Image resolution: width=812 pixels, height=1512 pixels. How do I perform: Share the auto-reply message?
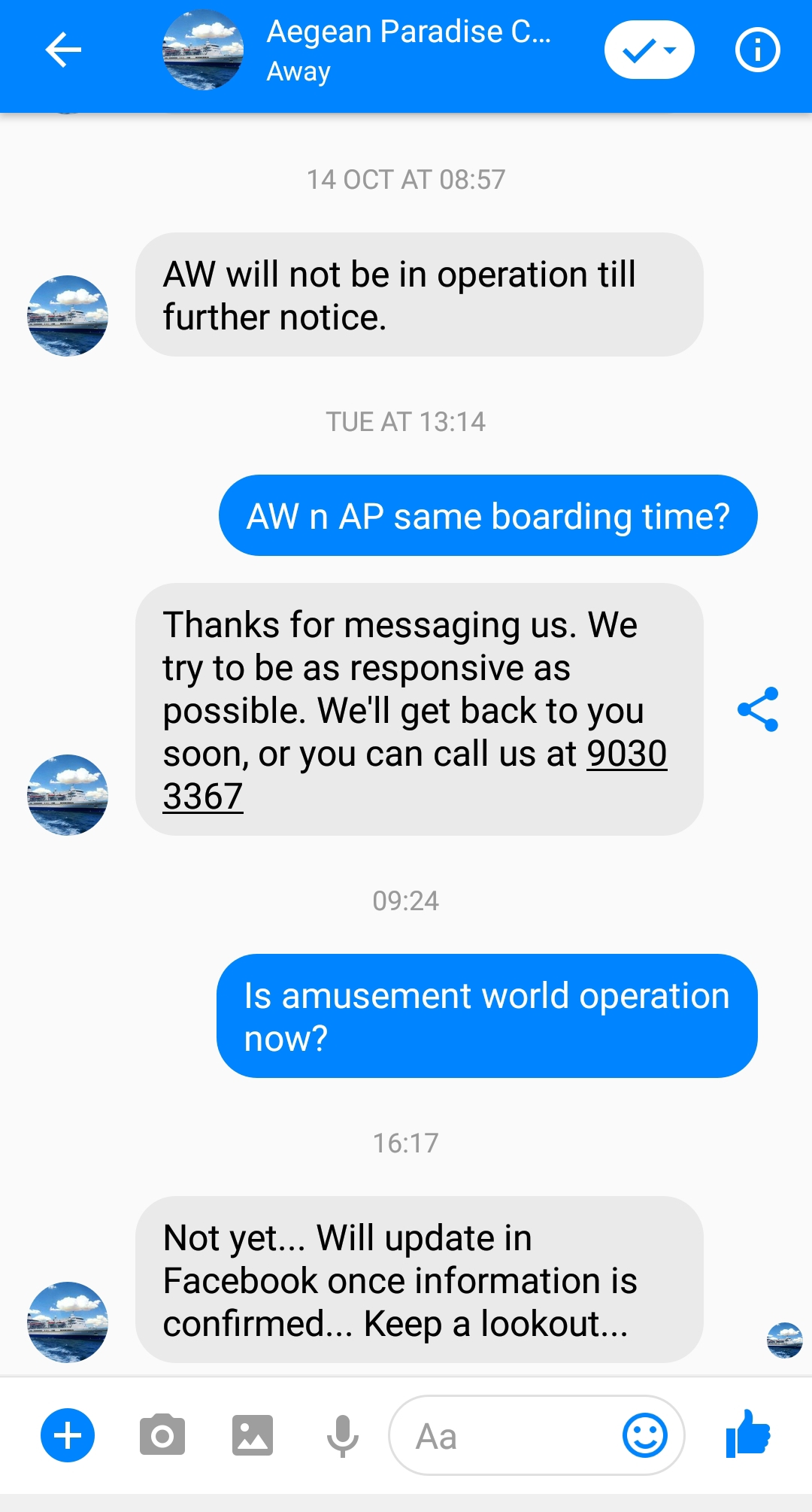tap(758, 709)
